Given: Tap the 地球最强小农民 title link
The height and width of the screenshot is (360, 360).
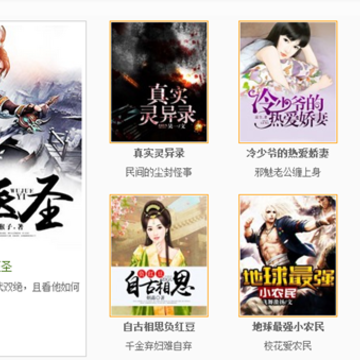Looking at the screenshot, I should (288, 327).
